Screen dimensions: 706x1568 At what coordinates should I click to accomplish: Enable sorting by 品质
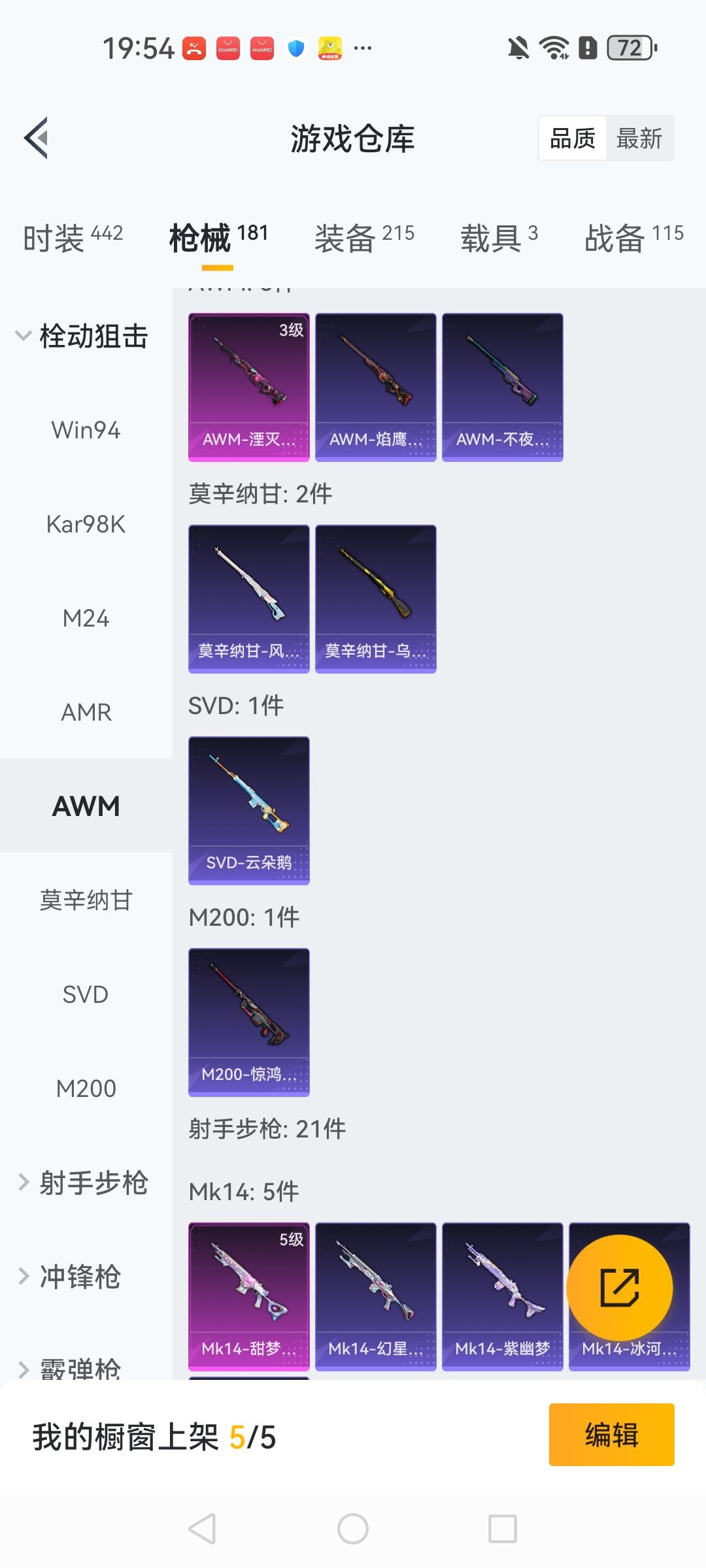click(571, 137)
